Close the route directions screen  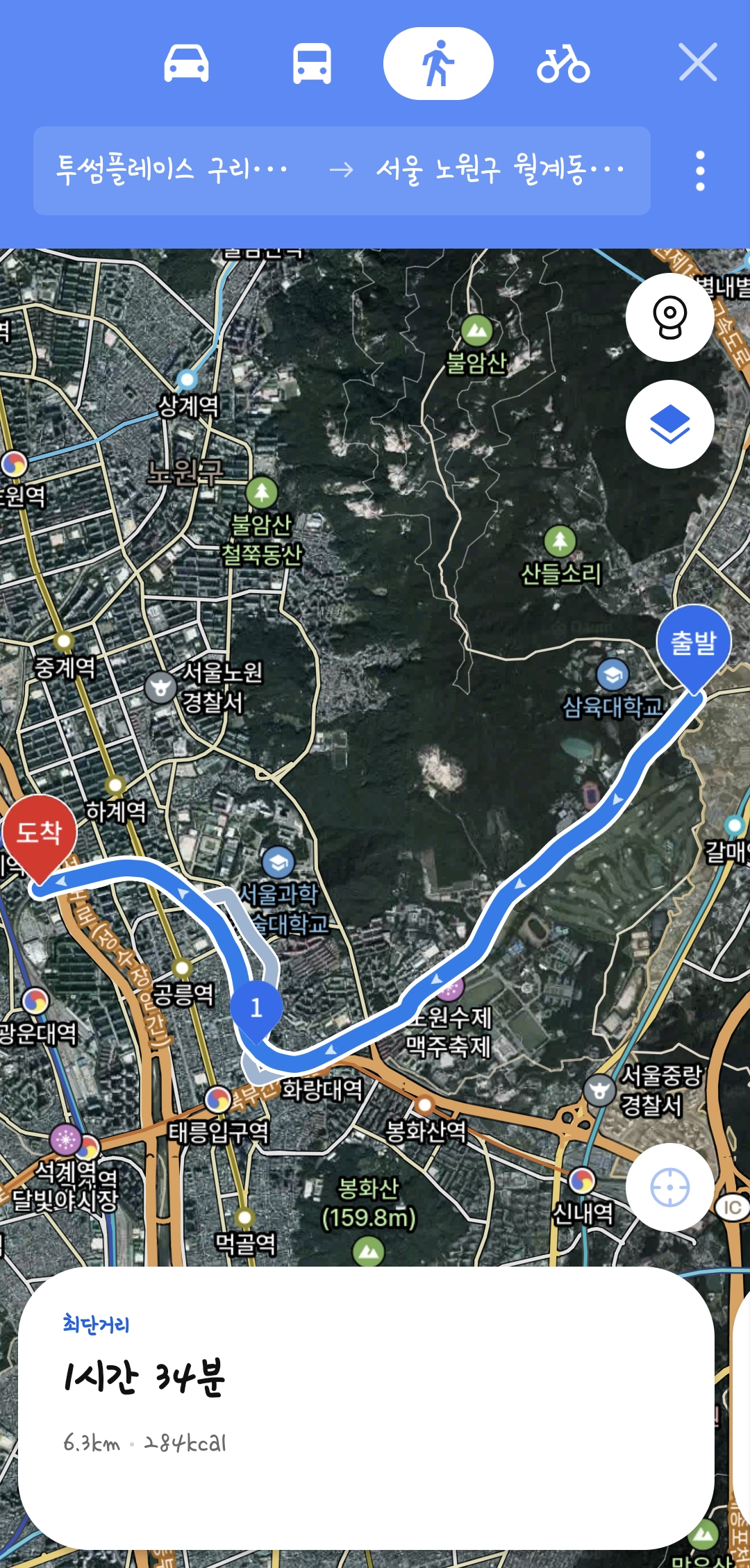[x=698, y=62]
